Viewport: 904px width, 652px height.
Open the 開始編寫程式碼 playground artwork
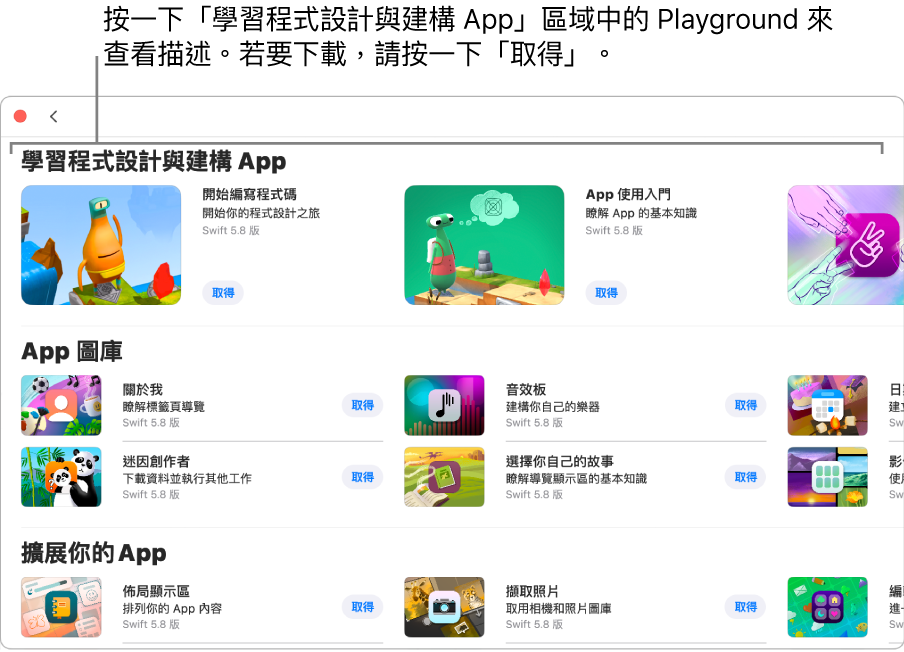pos(101,245)
